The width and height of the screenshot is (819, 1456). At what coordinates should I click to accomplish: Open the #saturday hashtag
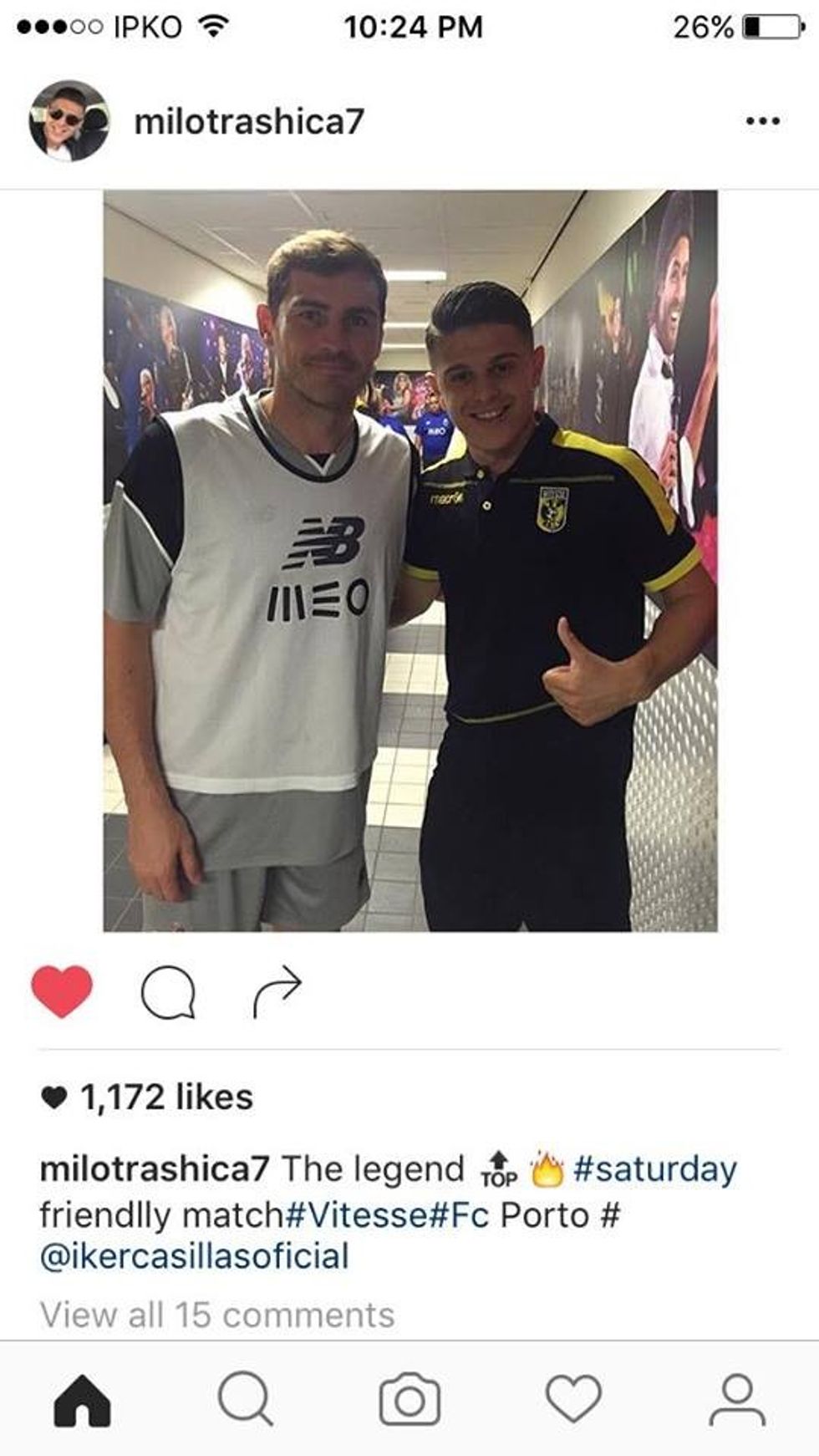pos(654,1169)
